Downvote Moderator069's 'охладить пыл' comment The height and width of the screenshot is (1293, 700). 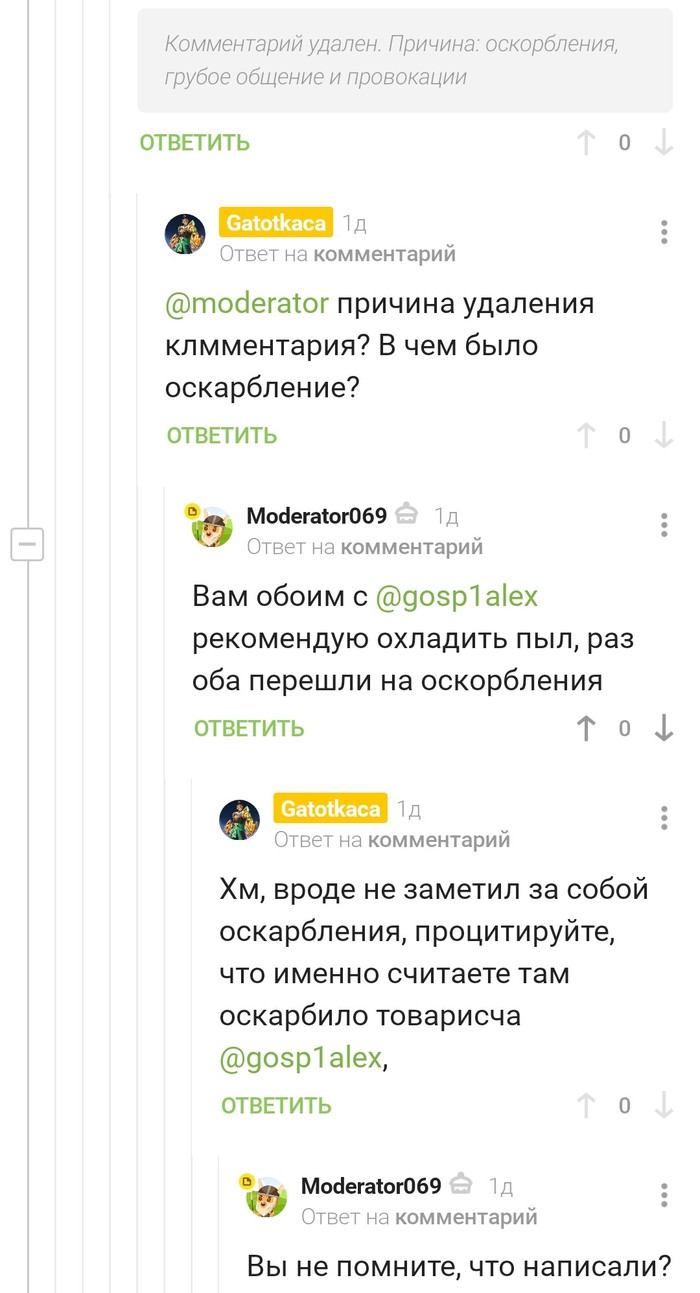pos(663,729)
